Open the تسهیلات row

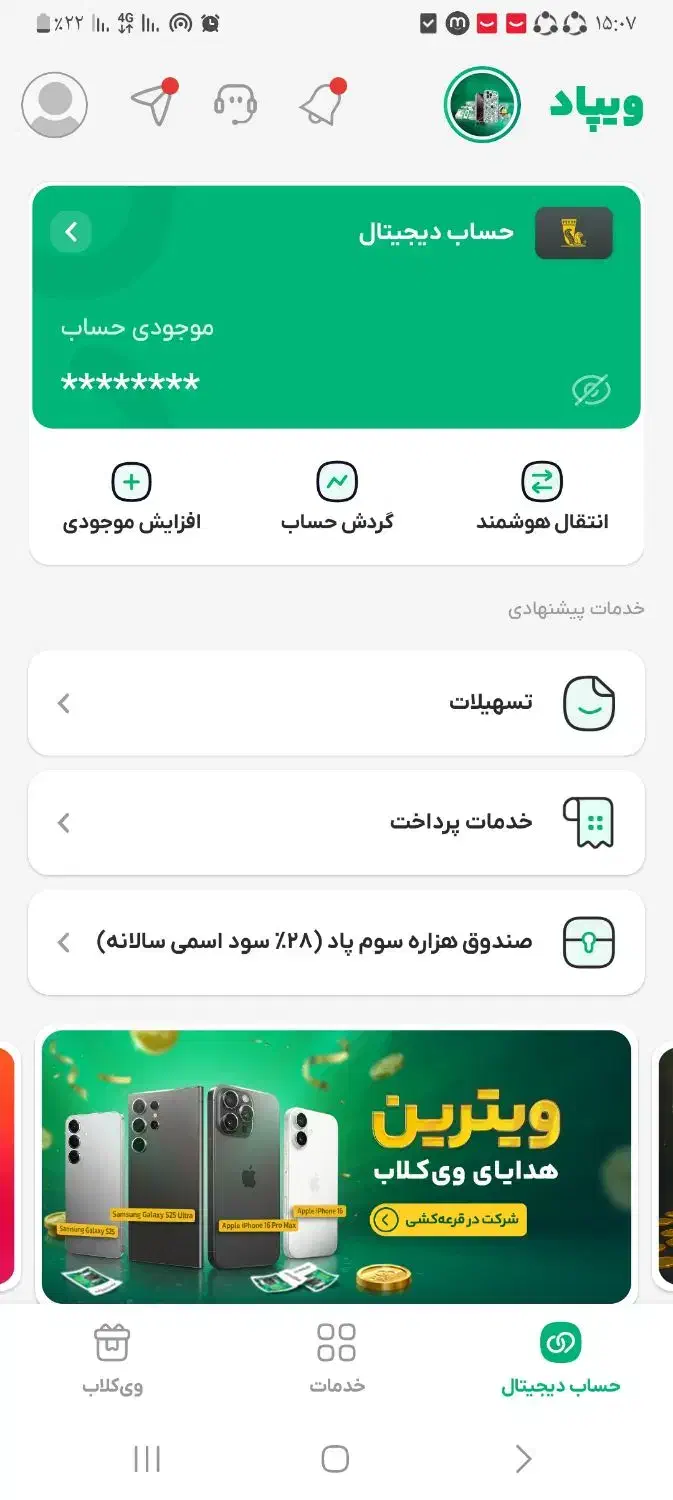tap(336, 703)
